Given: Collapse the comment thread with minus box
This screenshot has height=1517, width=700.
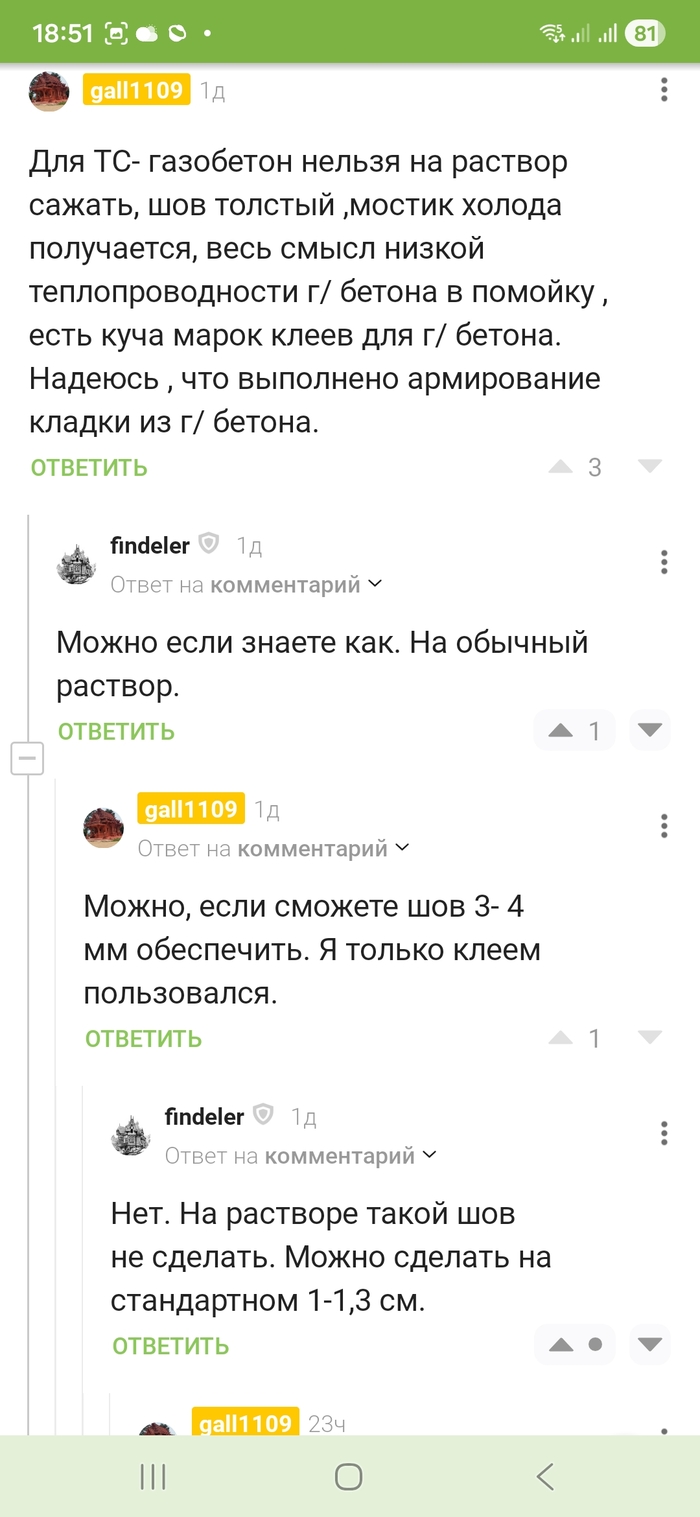Looking at the screenshot, I should click(27, 759).
